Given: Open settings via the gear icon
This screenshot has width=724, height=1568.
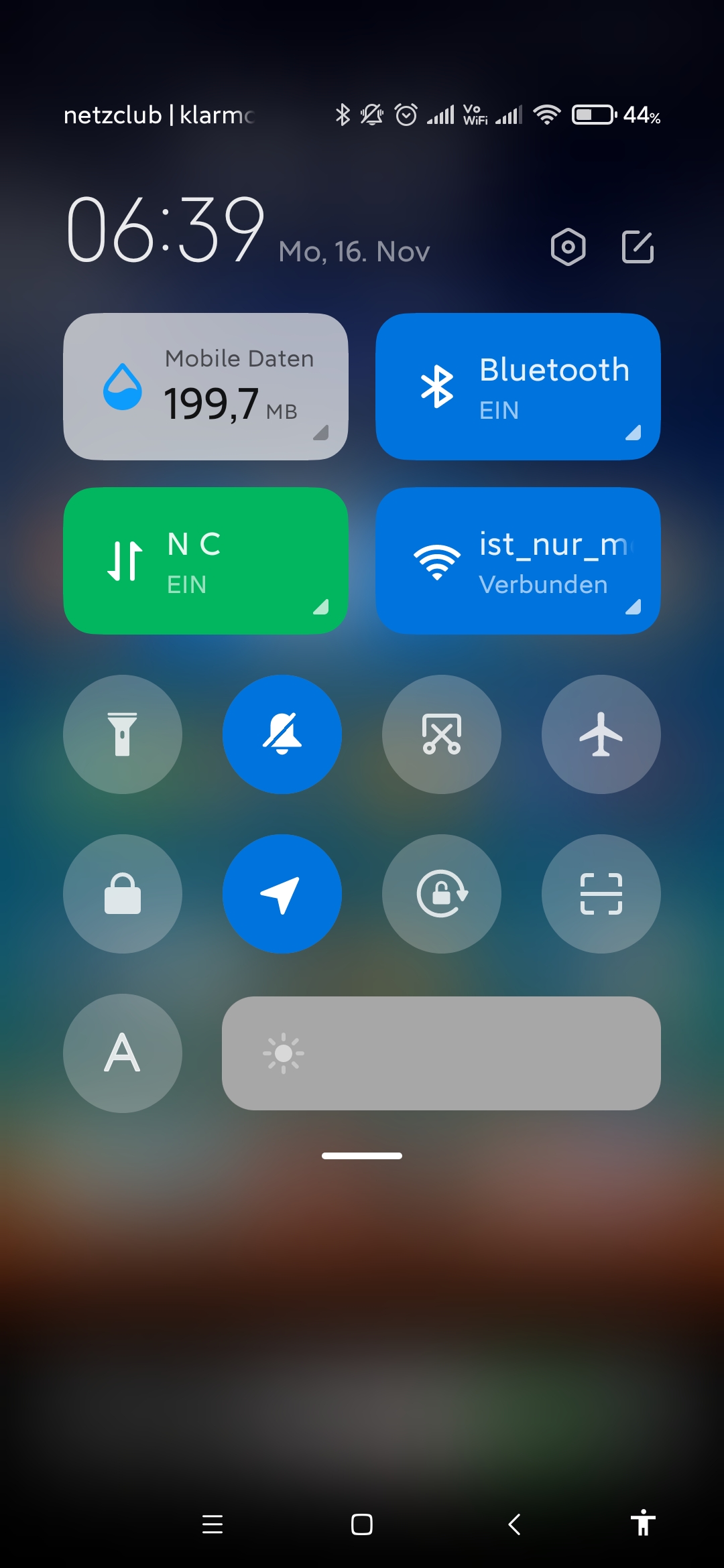Looking at the screenshot, I should [568, 247].
